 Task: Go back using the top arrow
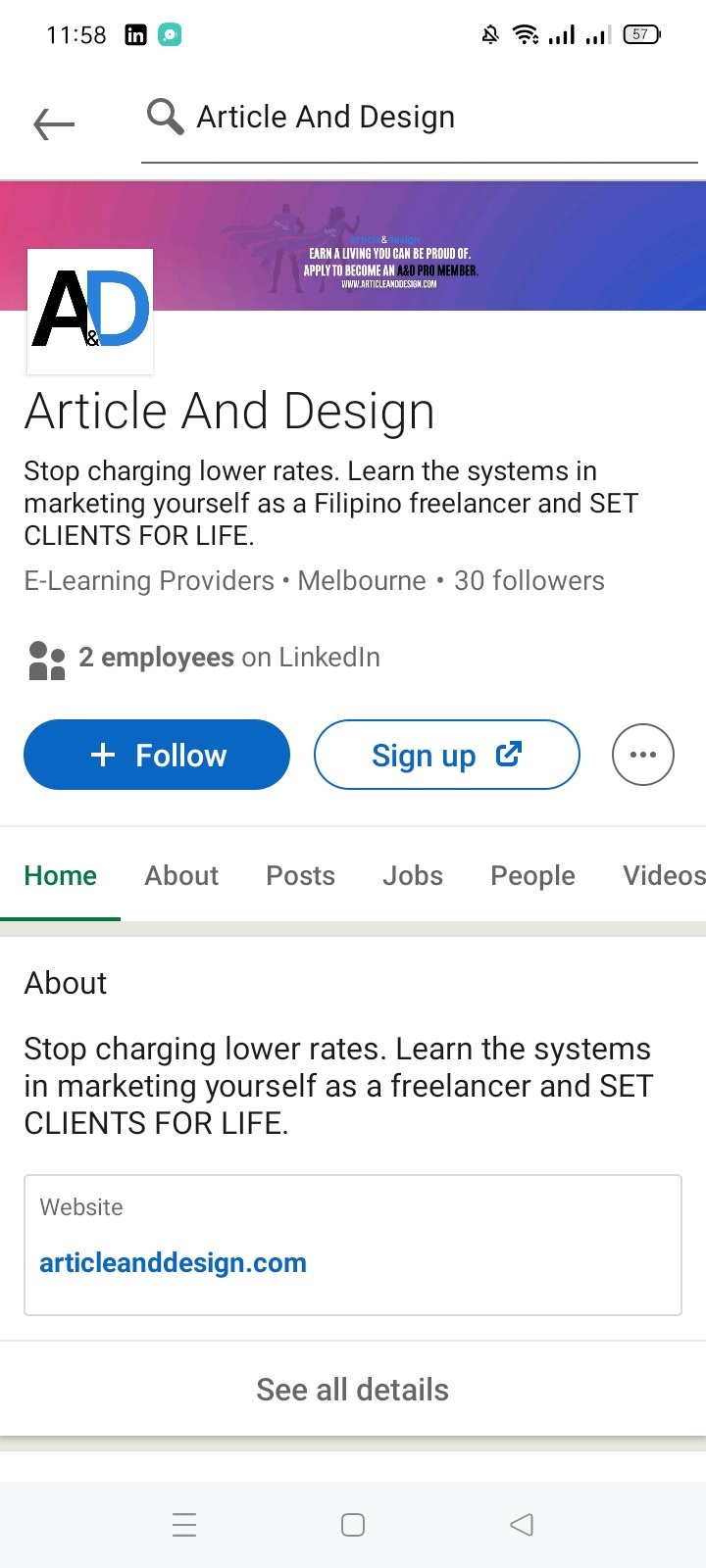(x=54, y=124)
